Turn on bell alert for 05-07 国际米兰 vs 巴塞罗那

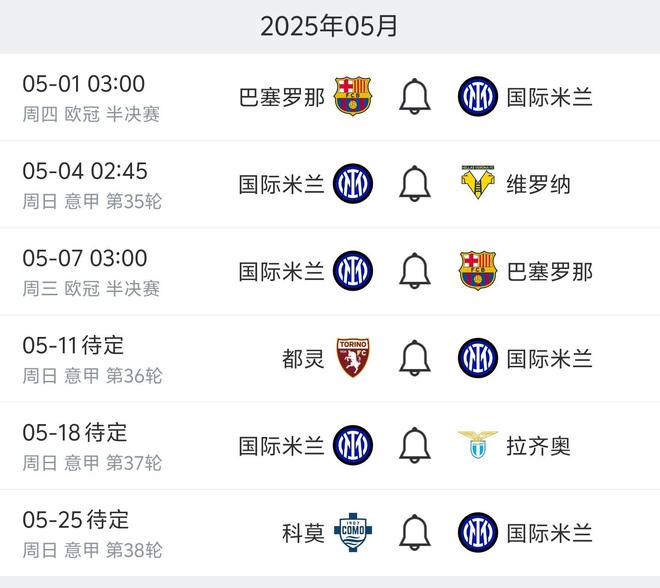click(415, 271)
